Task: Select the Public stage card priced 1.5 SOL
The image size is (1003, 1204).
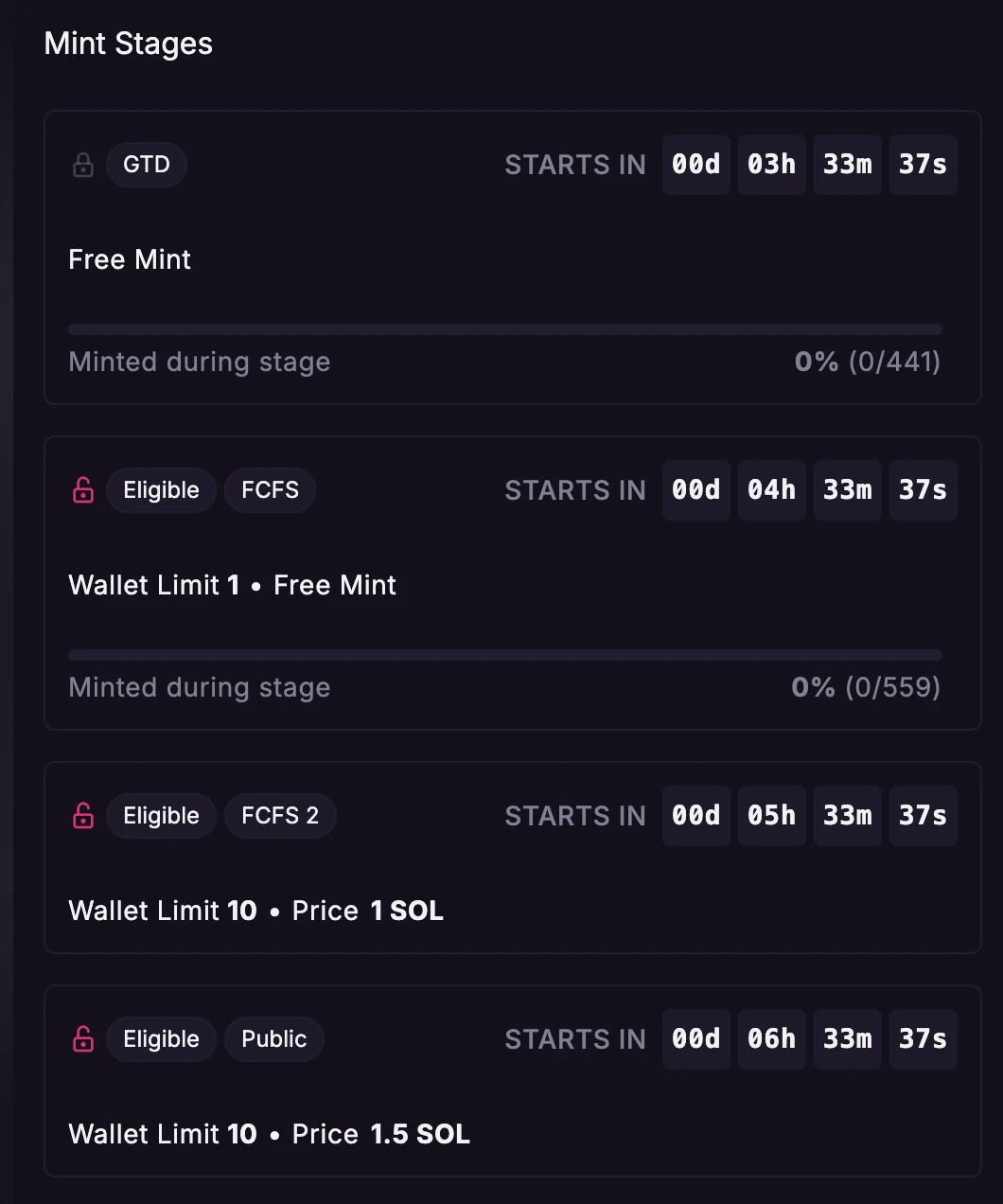Action: [511, 1081]
